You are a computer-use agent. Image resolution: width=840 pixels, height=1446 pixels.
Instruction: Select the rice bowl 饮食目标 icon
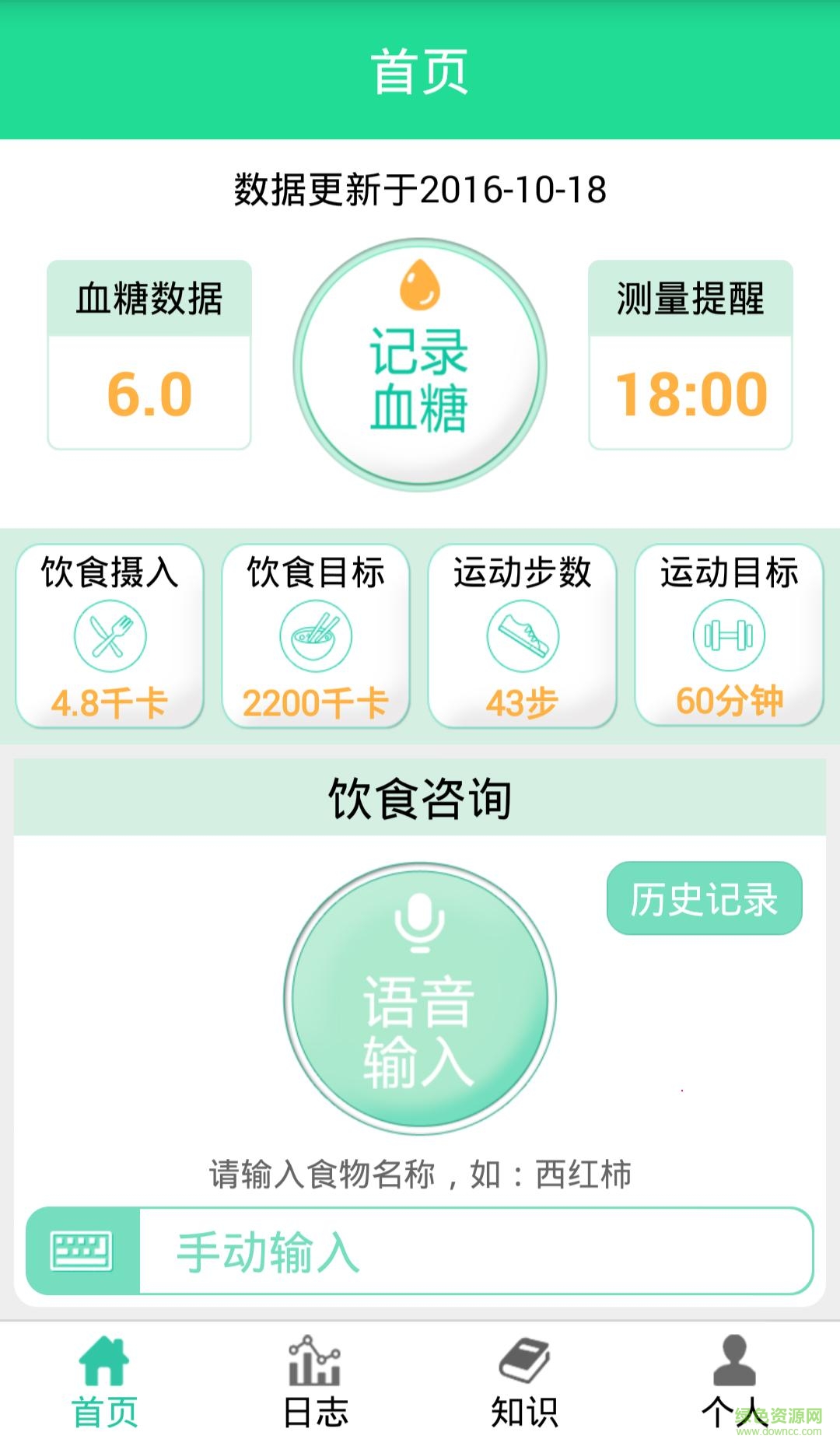click(x=317, y=635)
